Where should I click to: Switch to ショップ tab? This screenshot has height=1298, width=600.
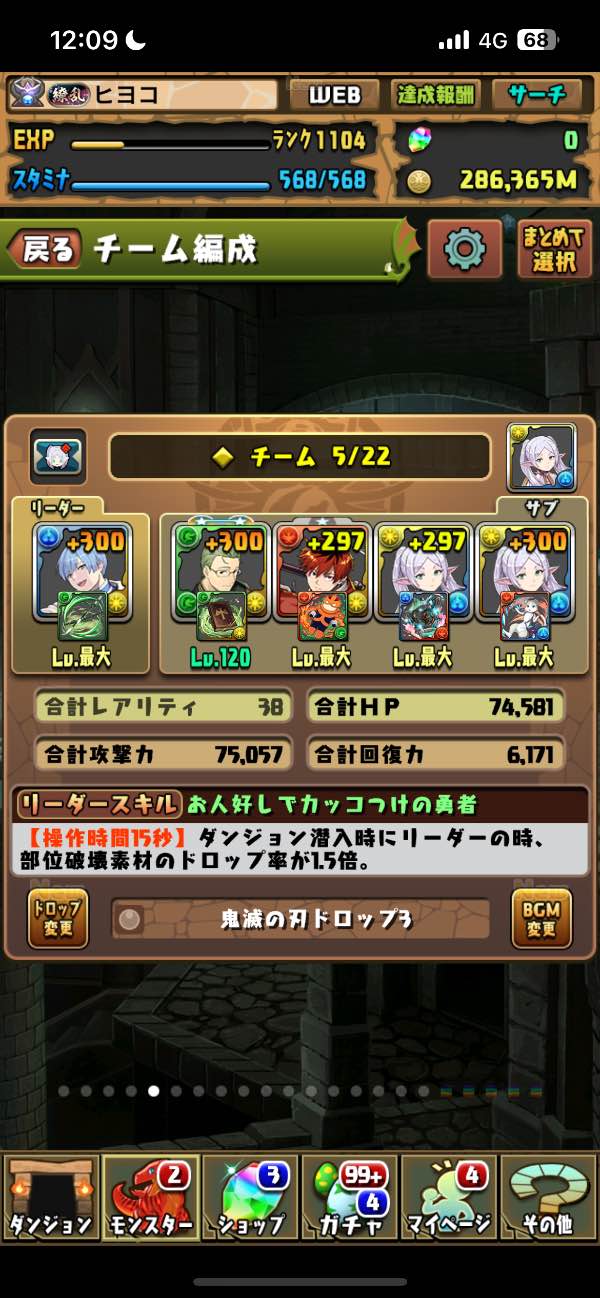[x=249, y=1198]
